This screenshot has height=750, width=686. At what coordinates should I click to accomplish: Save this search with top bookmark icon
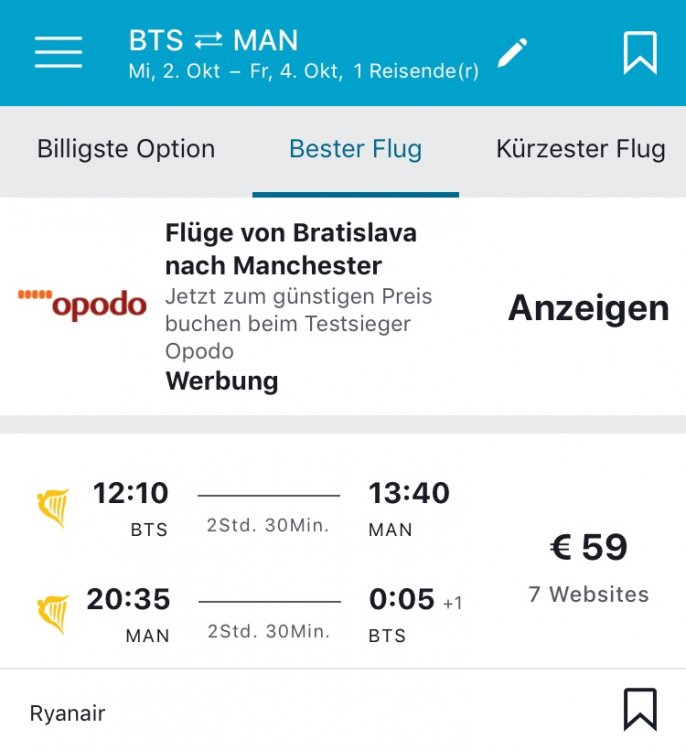640,53
